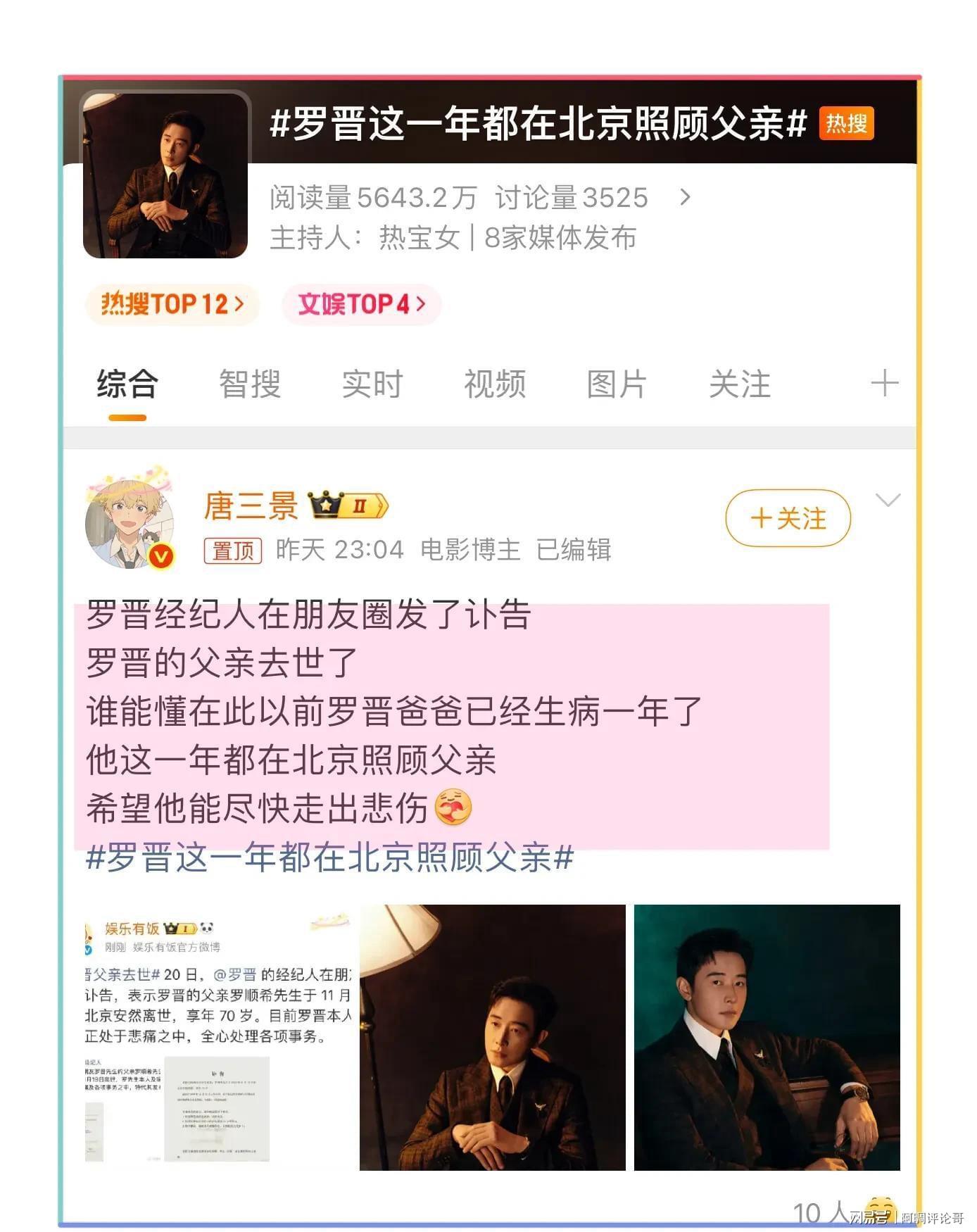Screen dimensions: 977x1232
Task: View the teal-background suit photo
Action: [767, 1037]
